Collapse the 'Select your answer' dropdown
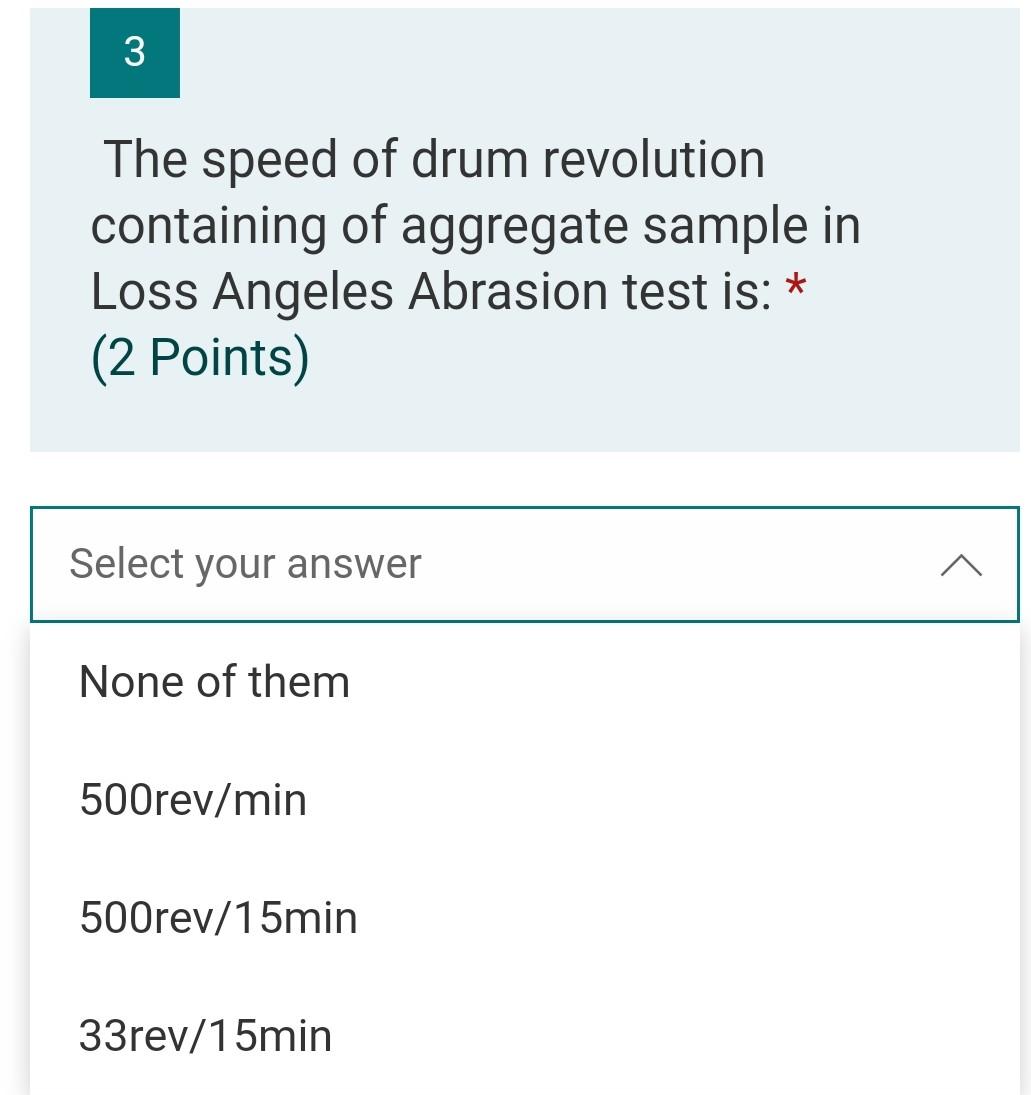This screenshot has height=1095, width=1031. tap(960, 565)
